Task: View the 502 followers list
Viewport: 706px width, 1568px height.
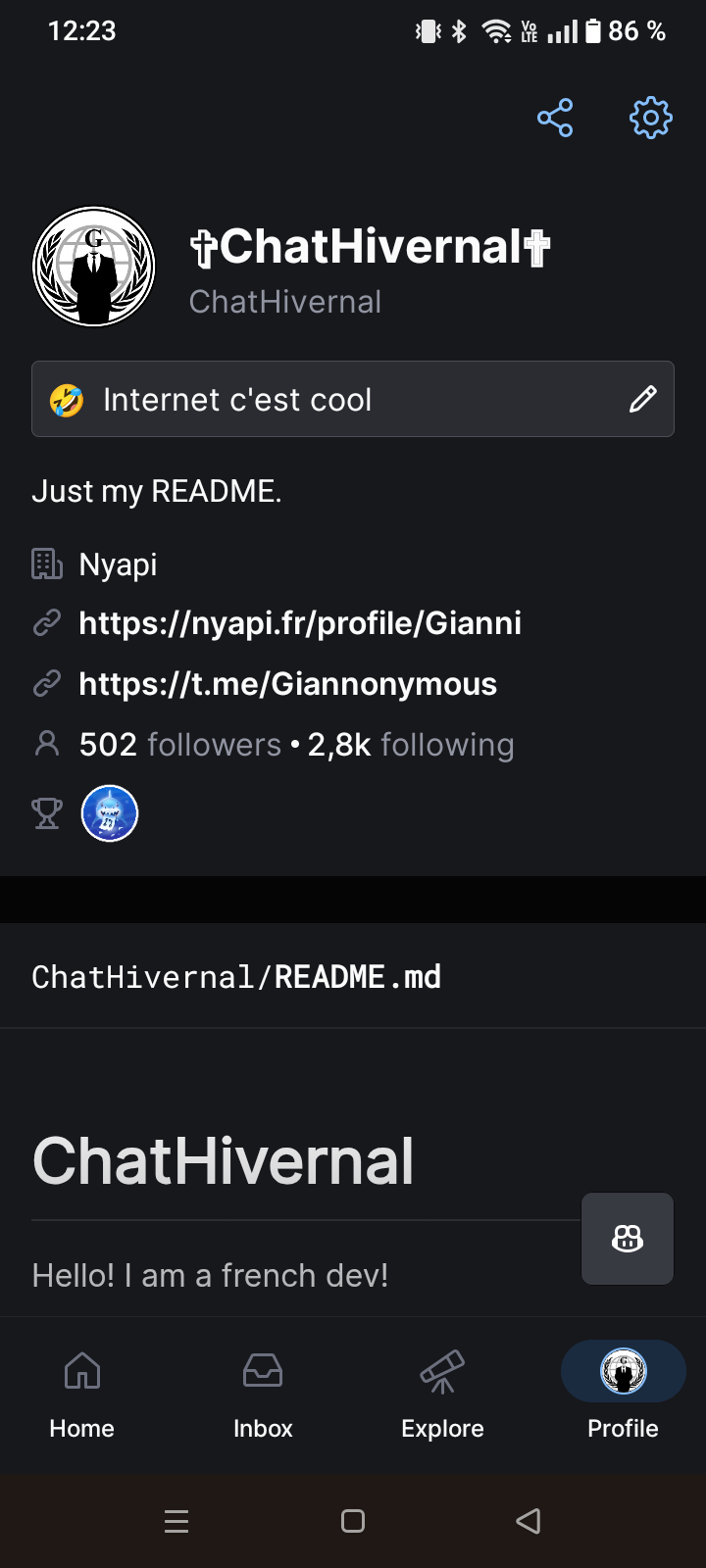Action: click(180, 745)
